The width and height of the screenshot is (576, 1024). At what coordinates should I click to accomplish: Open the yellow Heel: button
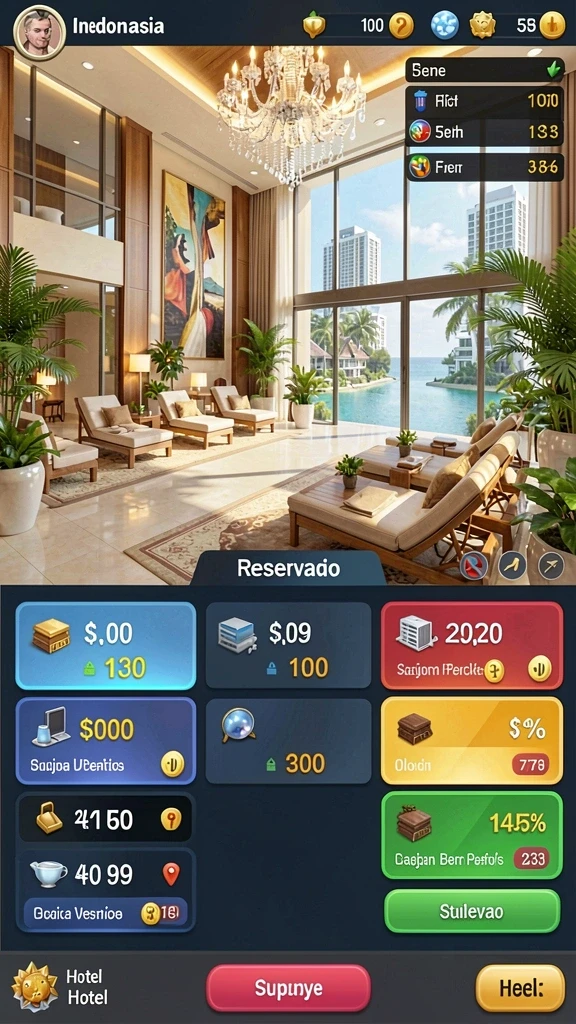[520, 988]
